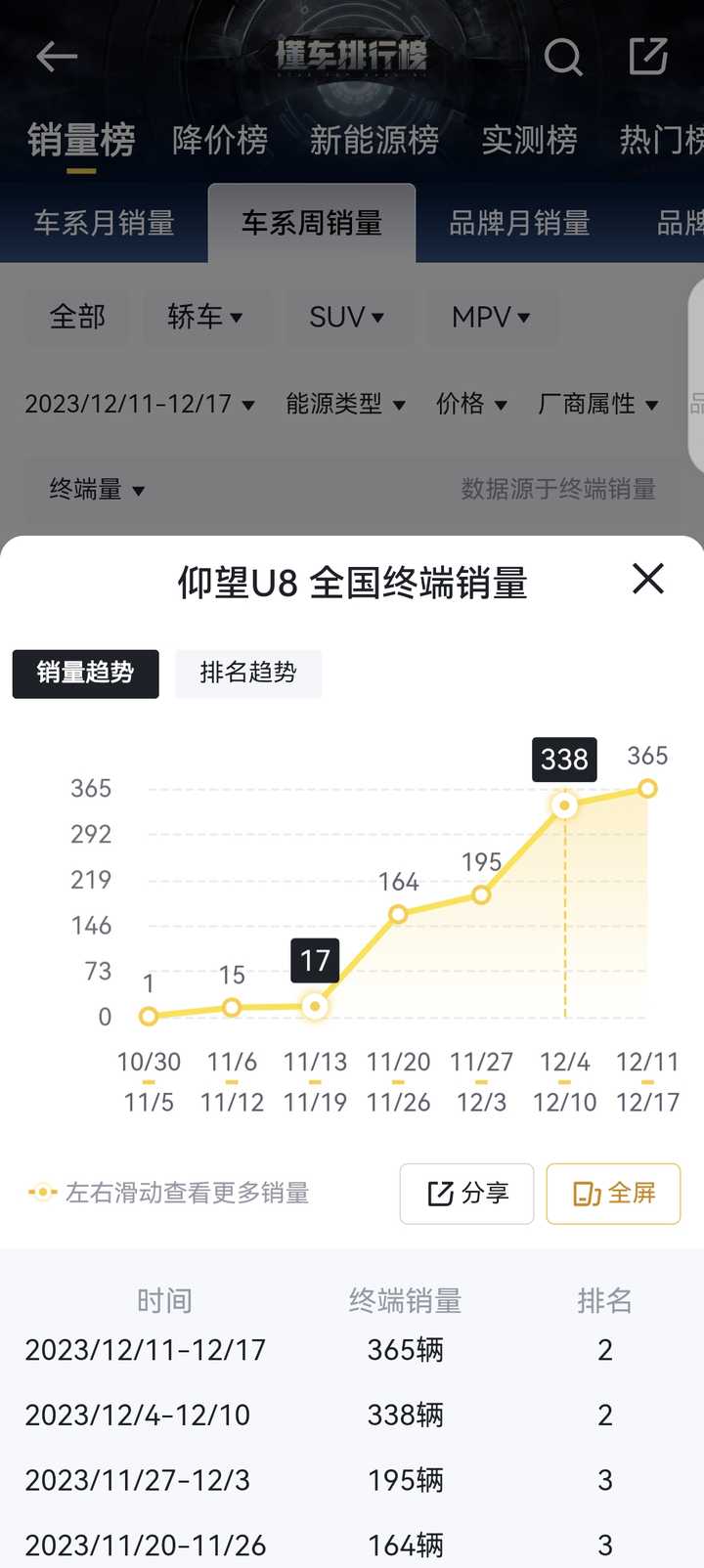Select the 2023/12/11-12/17 table row
This screenshot has height=1568, width=704.
pyautogui.click(x=352, y=1350)
